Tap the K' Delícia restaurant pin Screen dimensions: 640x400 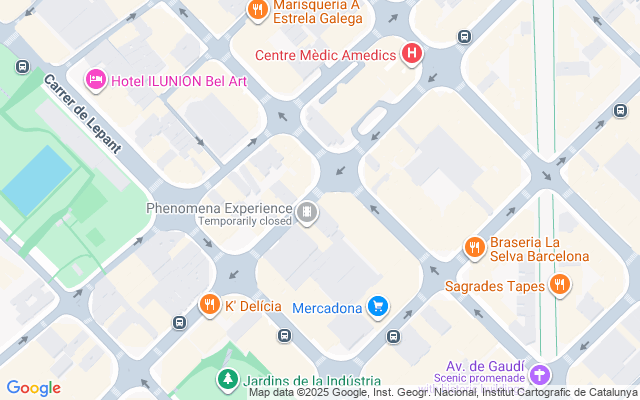coord(209,305)
